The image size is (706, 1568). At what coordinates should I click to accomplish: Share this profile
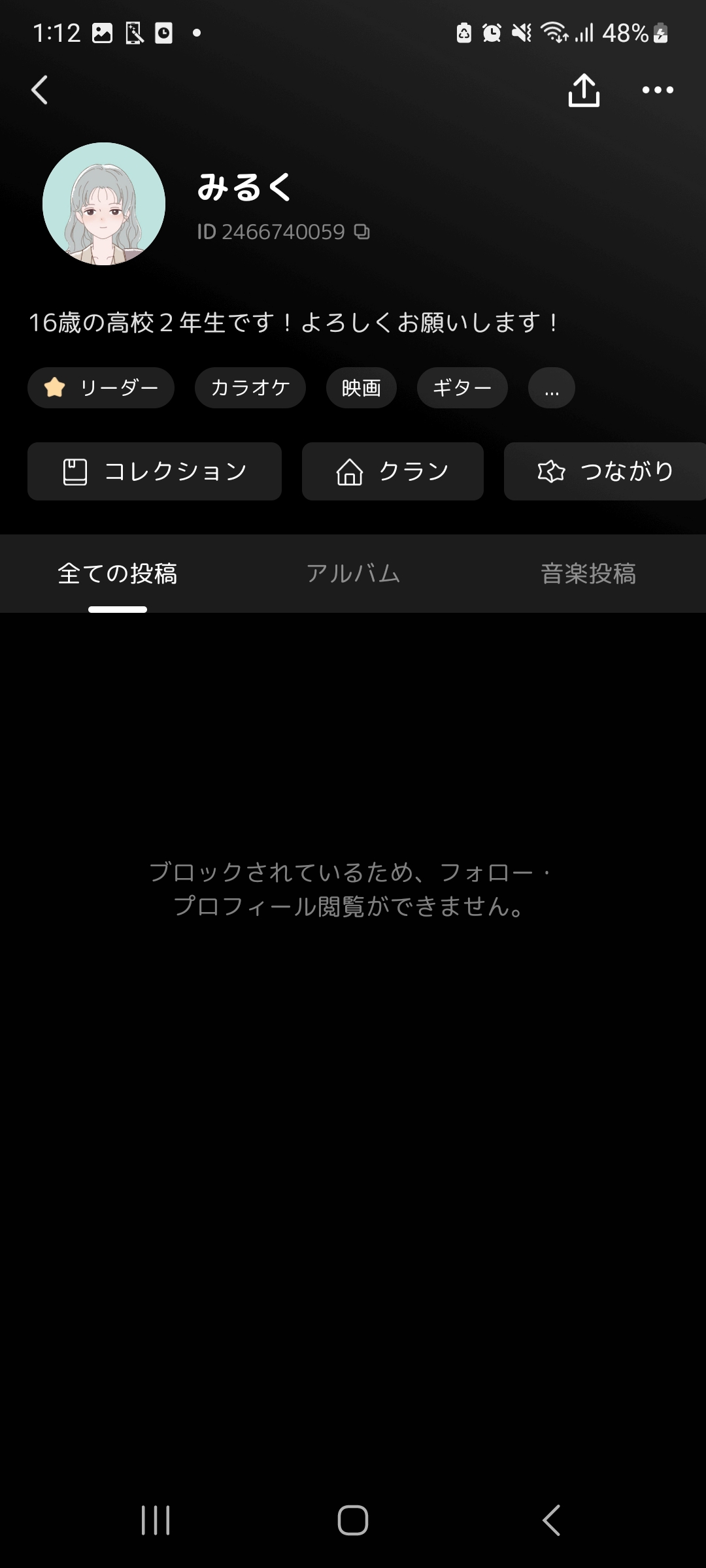[x=584, y=90]
